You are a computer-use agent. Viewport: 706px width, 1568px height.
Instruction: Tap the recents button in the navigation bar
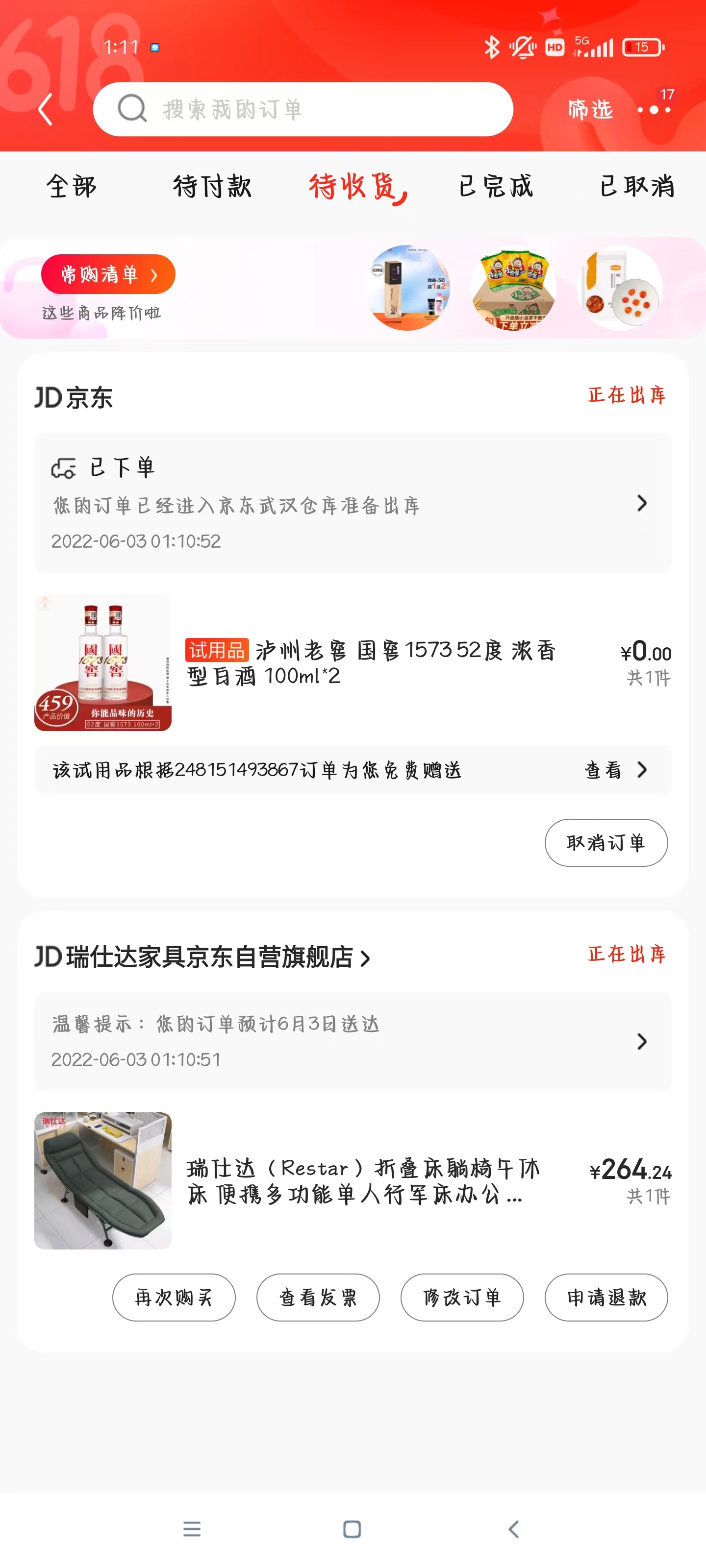point(192,1529)
